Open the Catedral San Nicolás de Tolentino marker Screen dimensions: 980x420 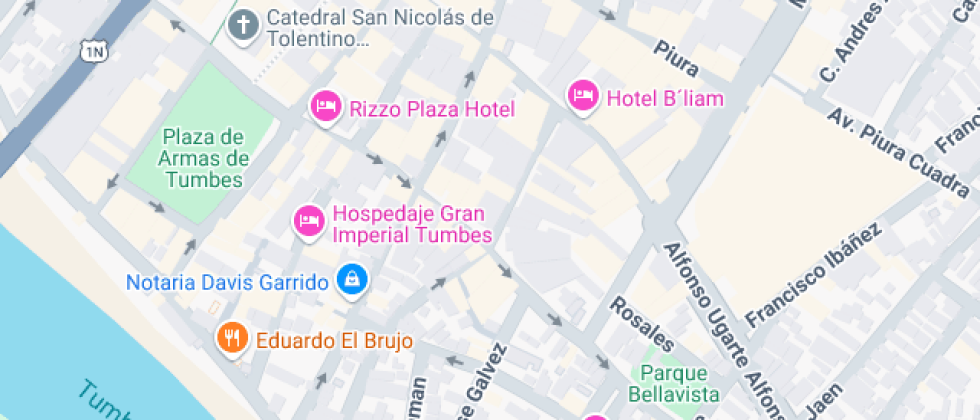tap(243, 26)
